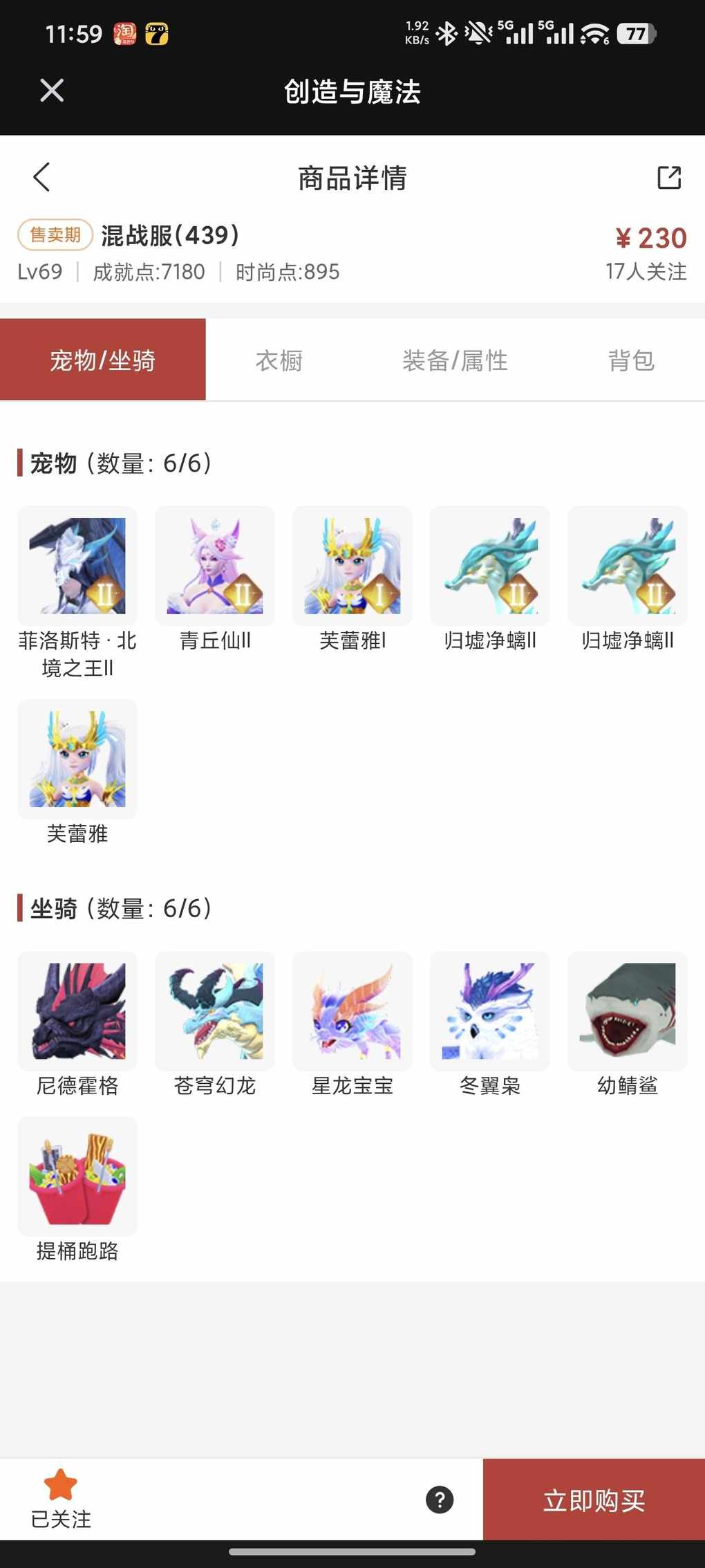Open mount 尼德霍格
This screenshot has width=705, height=1568.
(77, 1011)
